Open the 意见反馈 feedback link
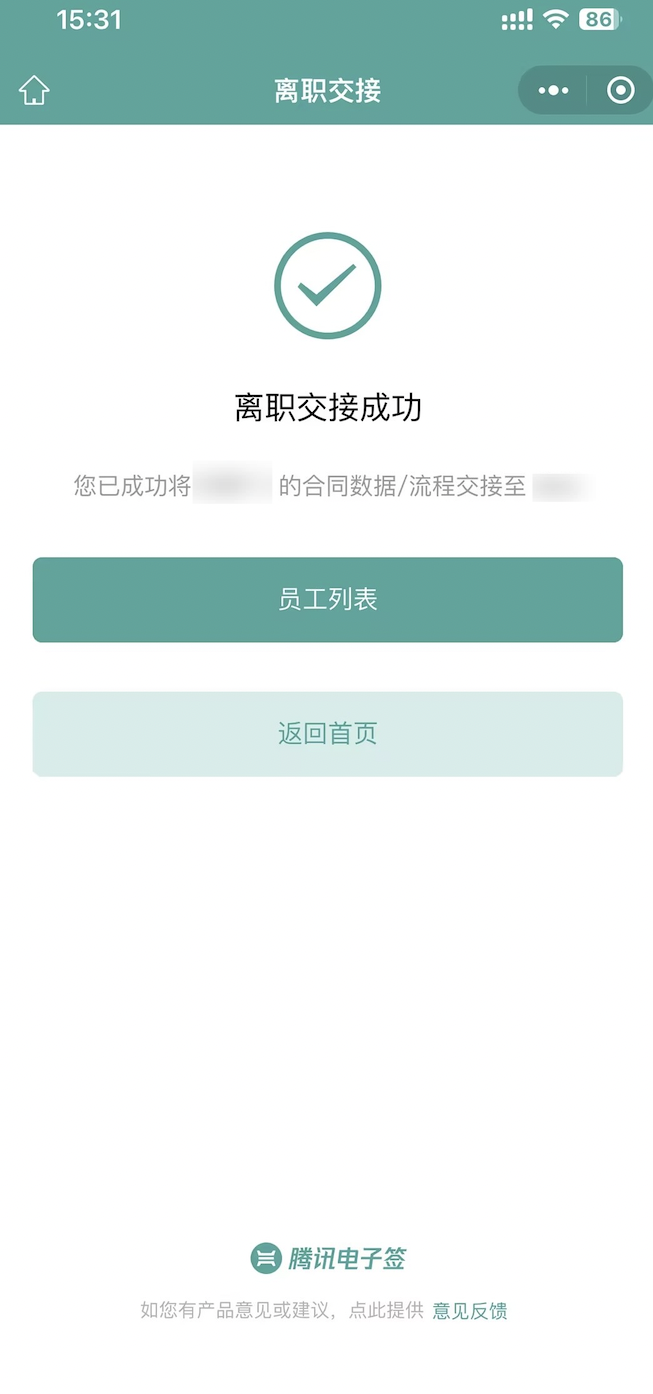The height and width of the screenshot is (1394, 653). point(470,1311)
